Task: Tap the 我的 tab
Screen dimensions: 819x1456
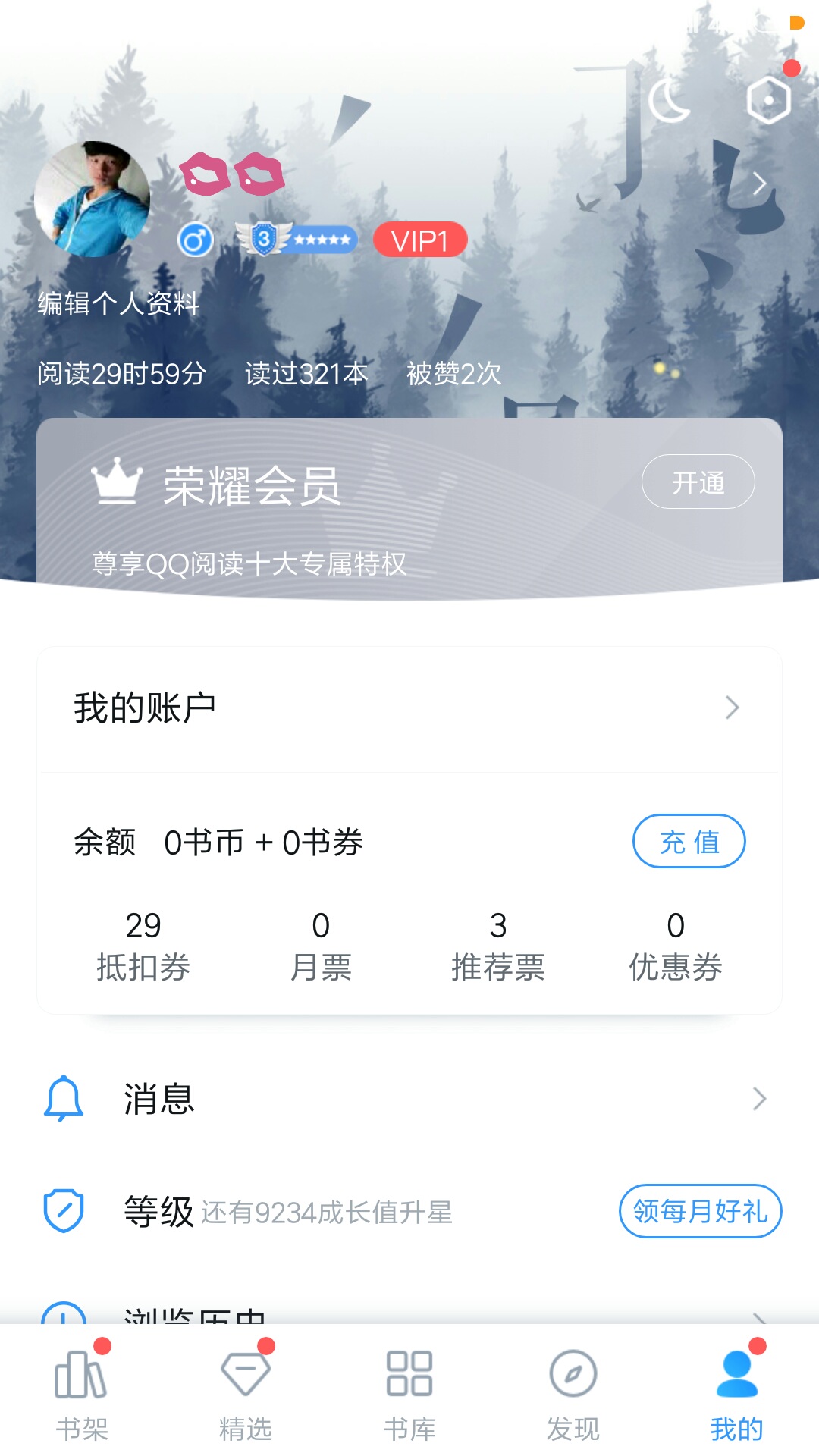Action: click(736, 1394)
